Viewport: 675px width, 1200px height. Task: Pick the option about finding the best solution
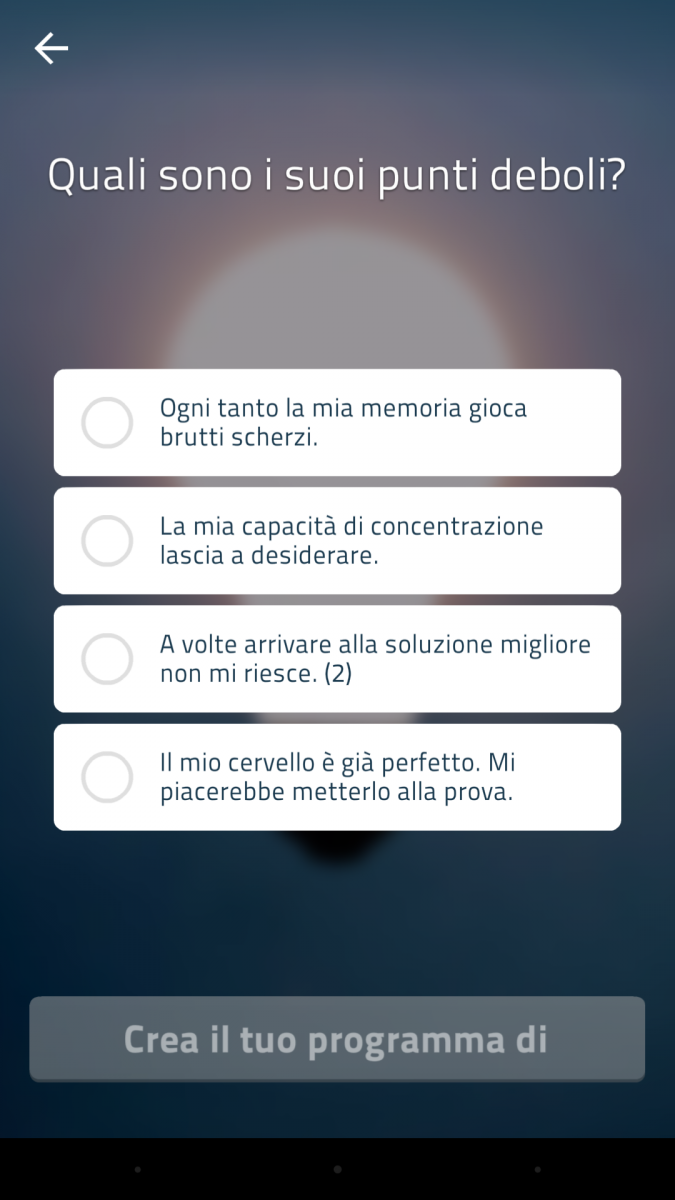[337, 659]
